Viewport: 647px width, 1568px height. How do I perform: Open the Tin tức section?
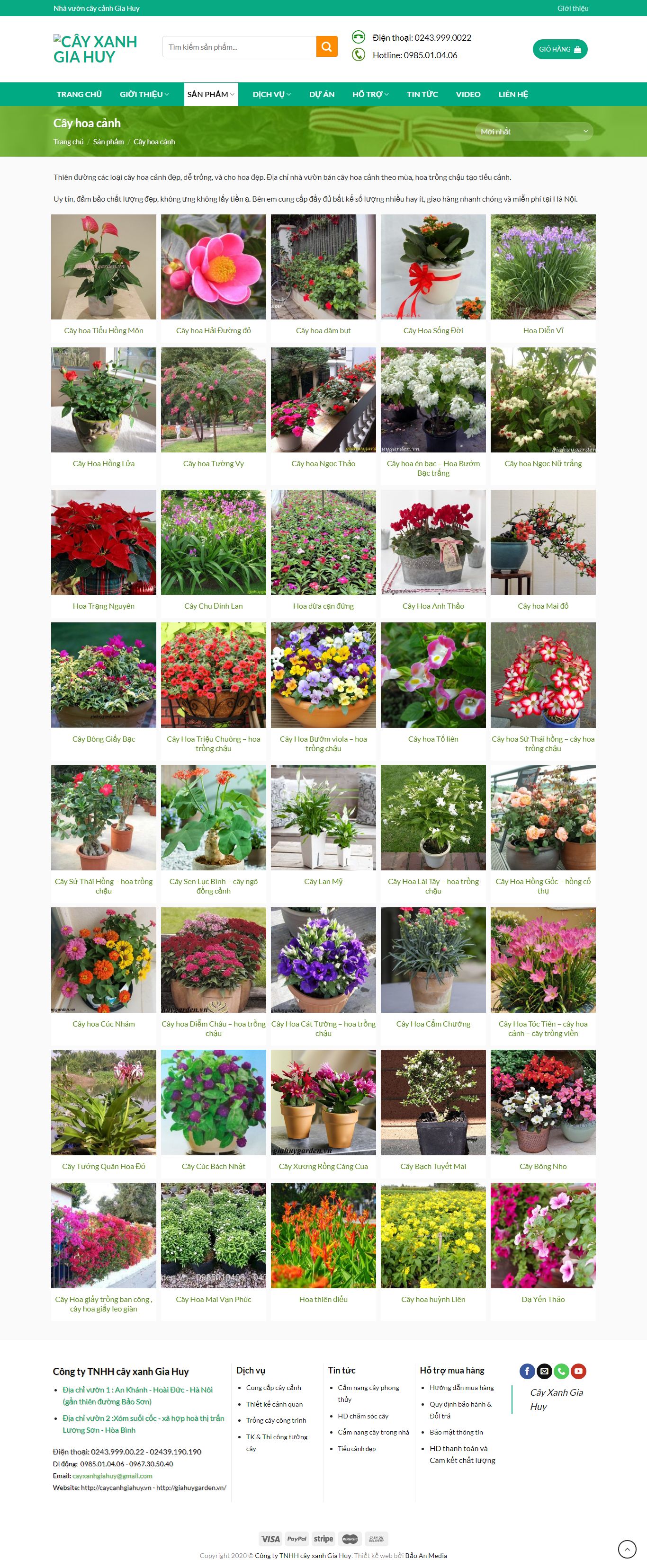tap(422, 94)
